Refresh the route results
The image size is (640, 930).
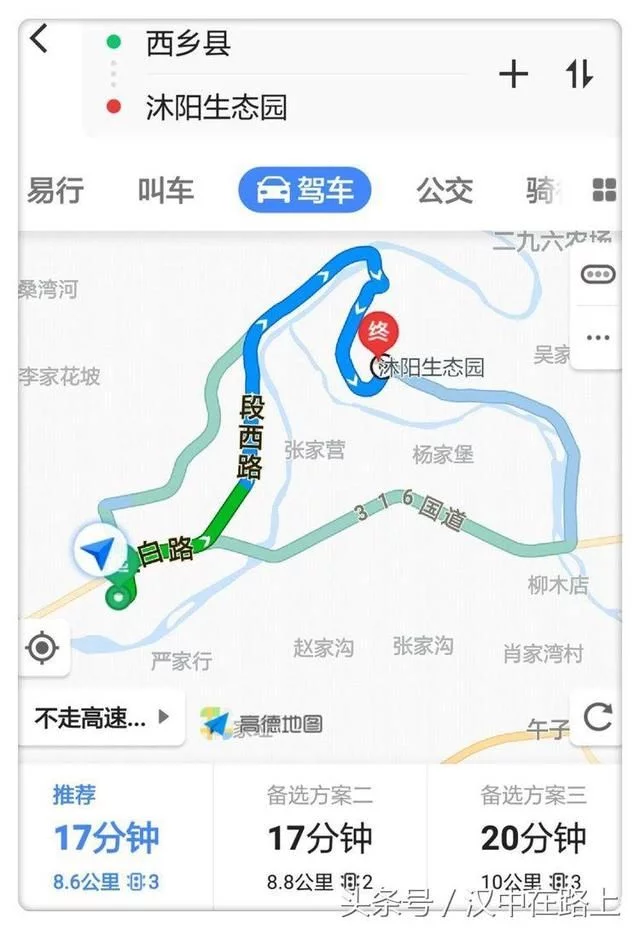(x=597, y=716)
